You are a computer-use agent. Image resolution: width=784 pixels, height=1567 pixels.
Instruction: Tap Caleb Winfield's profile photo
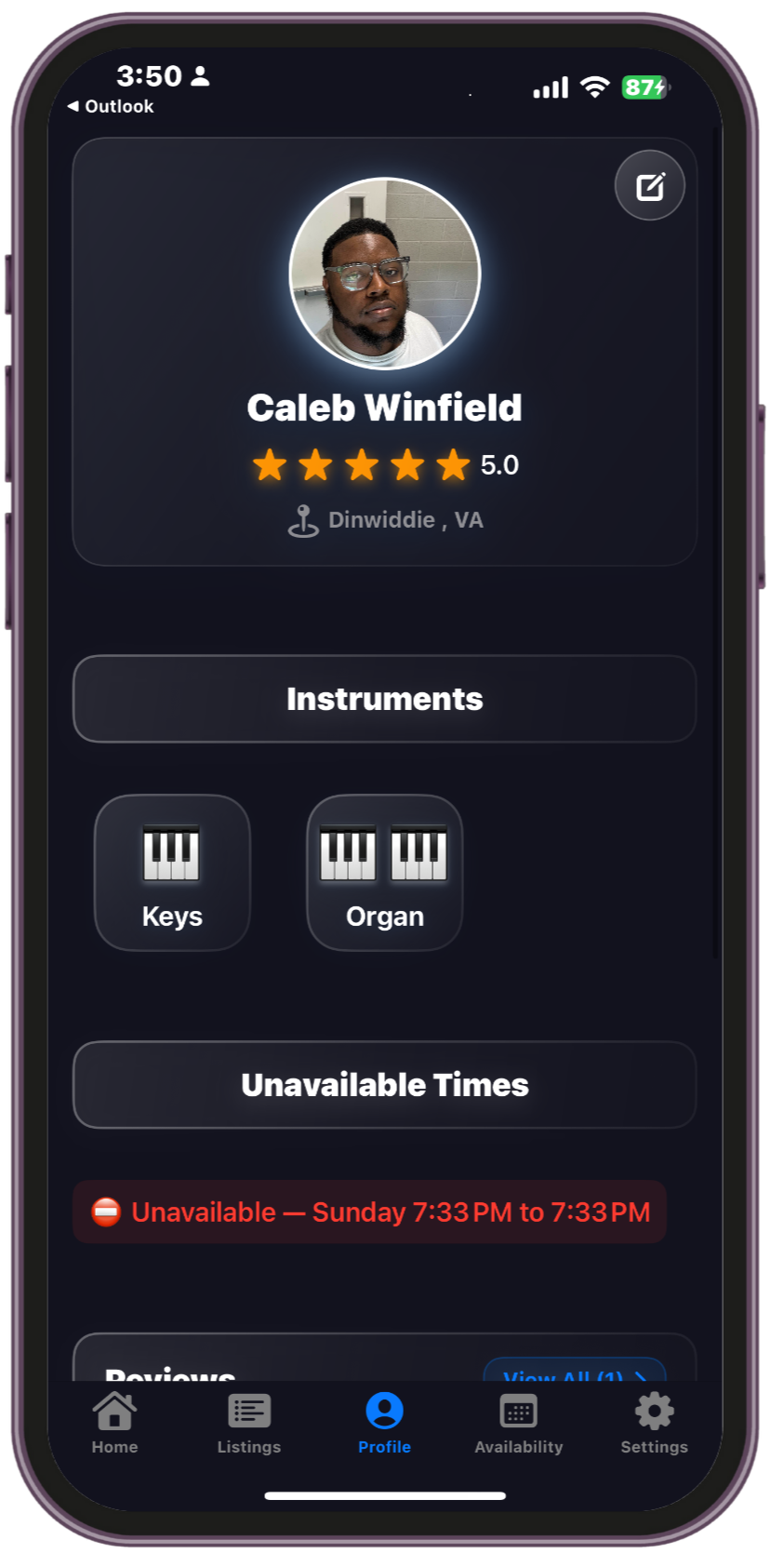(x=385, y=274)
